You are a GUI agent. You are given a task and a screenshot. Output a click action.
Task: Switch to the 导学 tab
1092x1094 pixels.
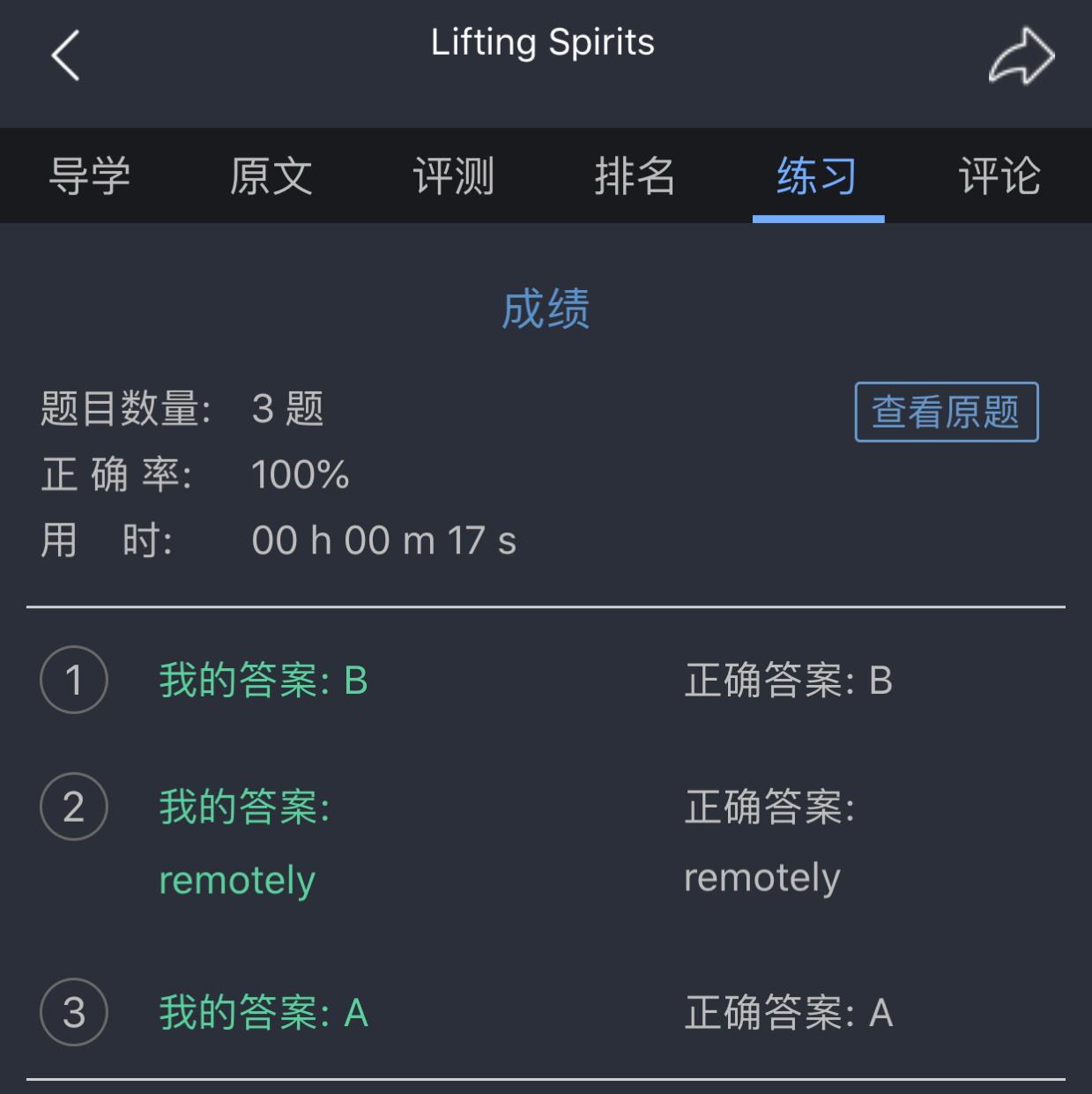(90, 175)
